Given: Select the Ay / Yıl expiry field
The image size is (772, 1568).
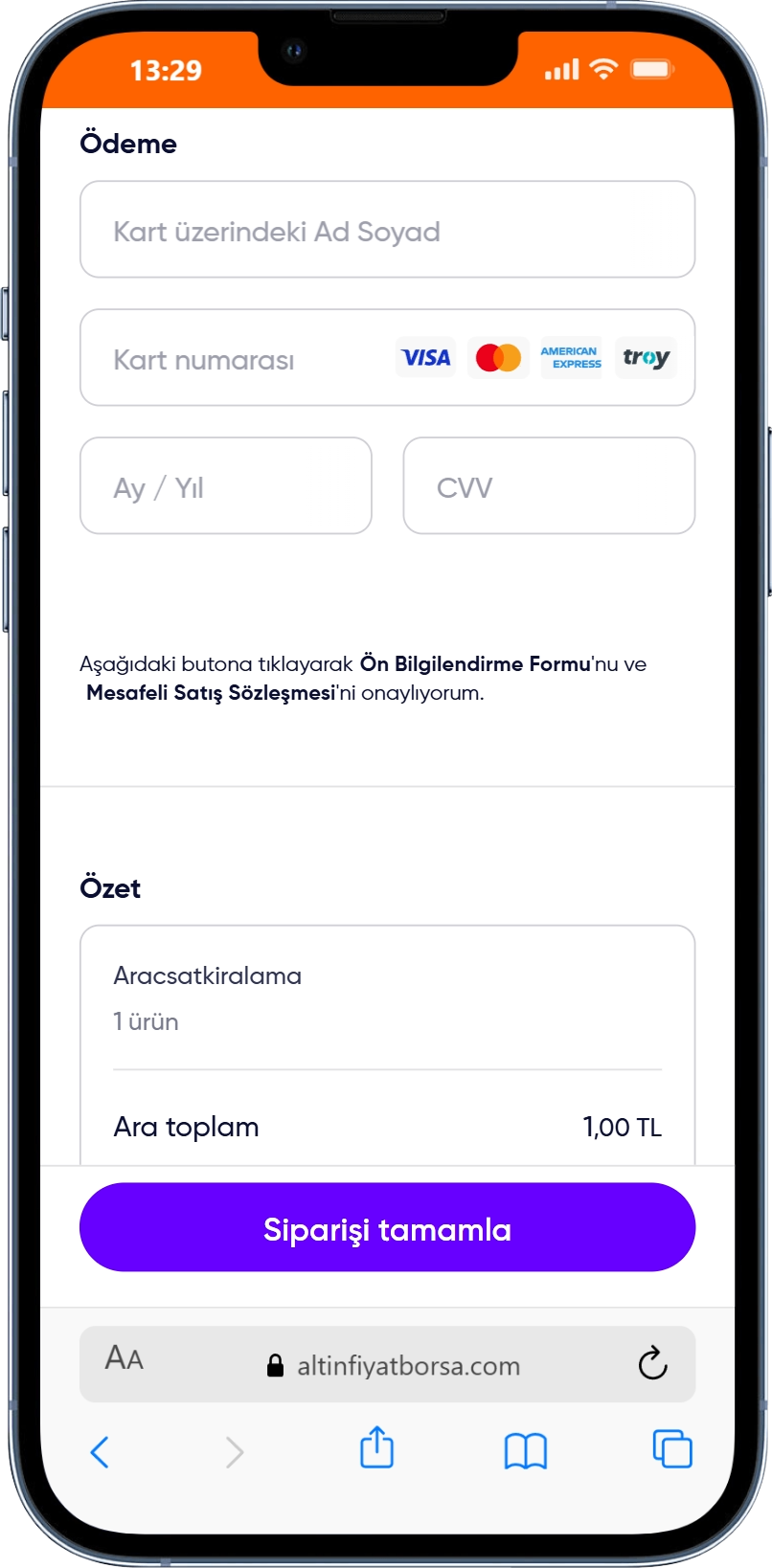Looking at the screenshot, I should [225, 486].
